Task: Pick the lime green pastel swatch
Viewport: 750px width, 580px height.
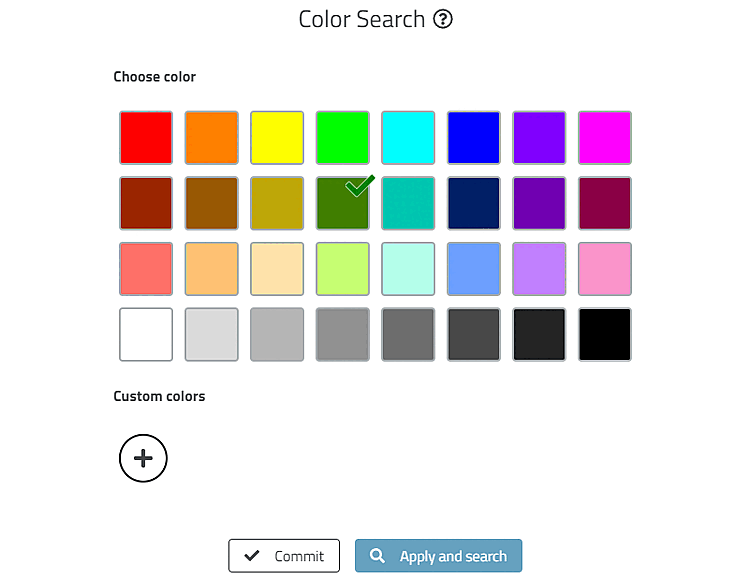Action: point(343,269)
